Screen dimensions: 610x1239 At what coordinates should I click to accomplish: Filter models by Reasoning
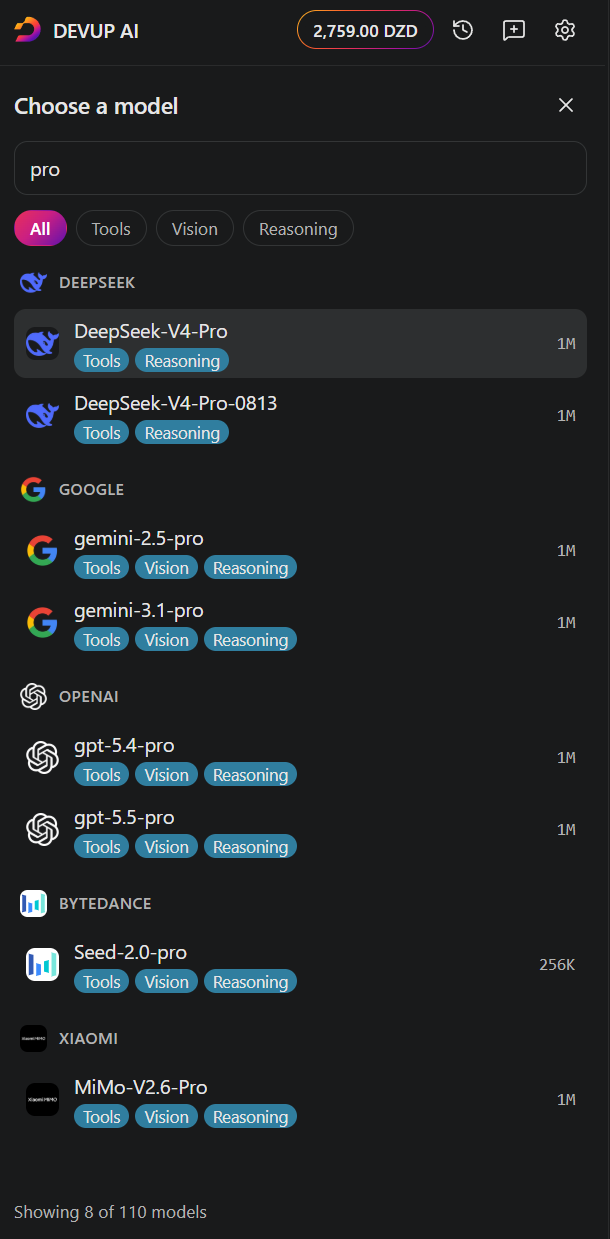point(298,228)
